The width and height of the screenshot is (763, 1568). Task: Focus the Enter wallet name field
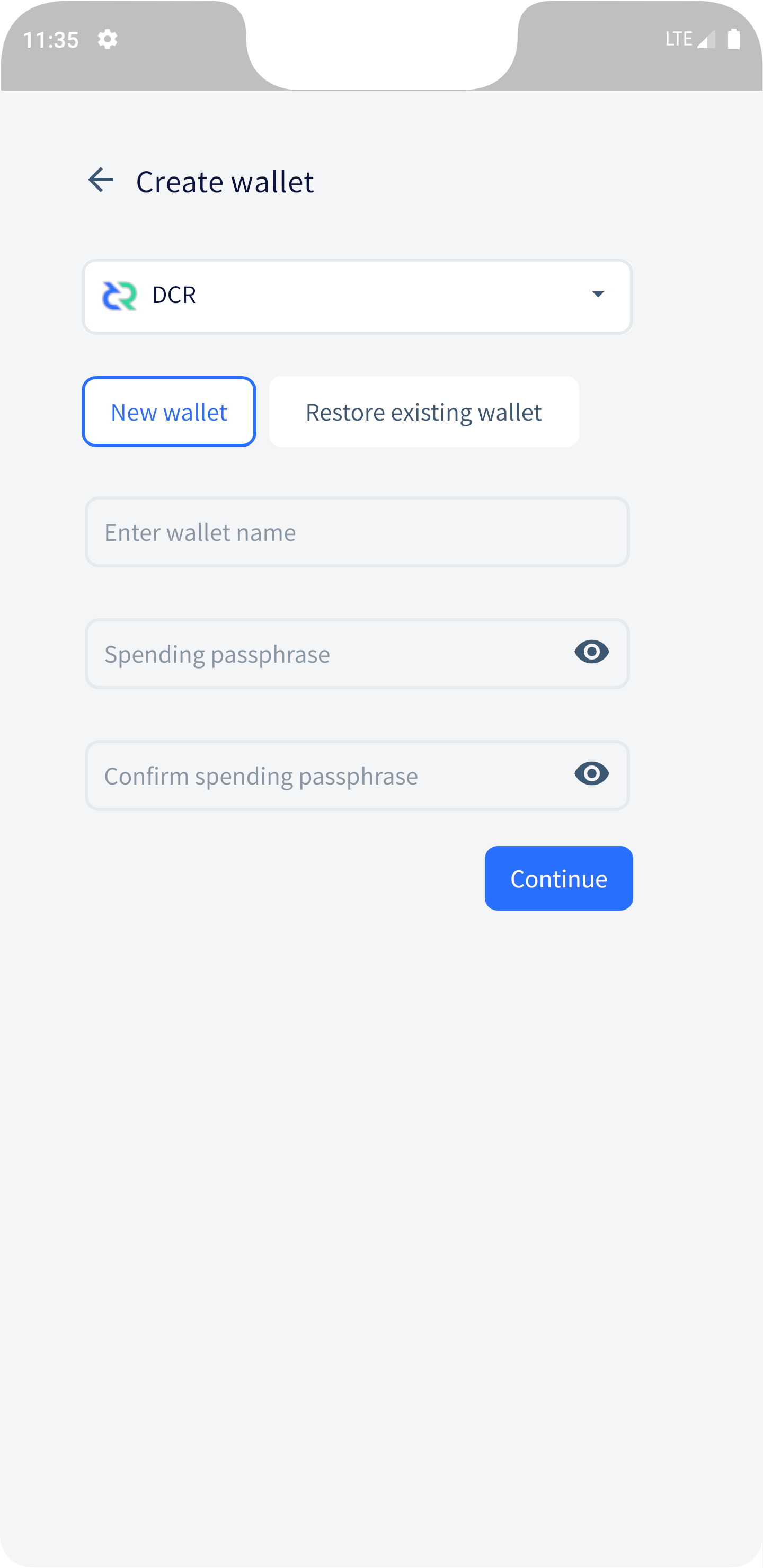pyautogui.click(x=357, y=532)
